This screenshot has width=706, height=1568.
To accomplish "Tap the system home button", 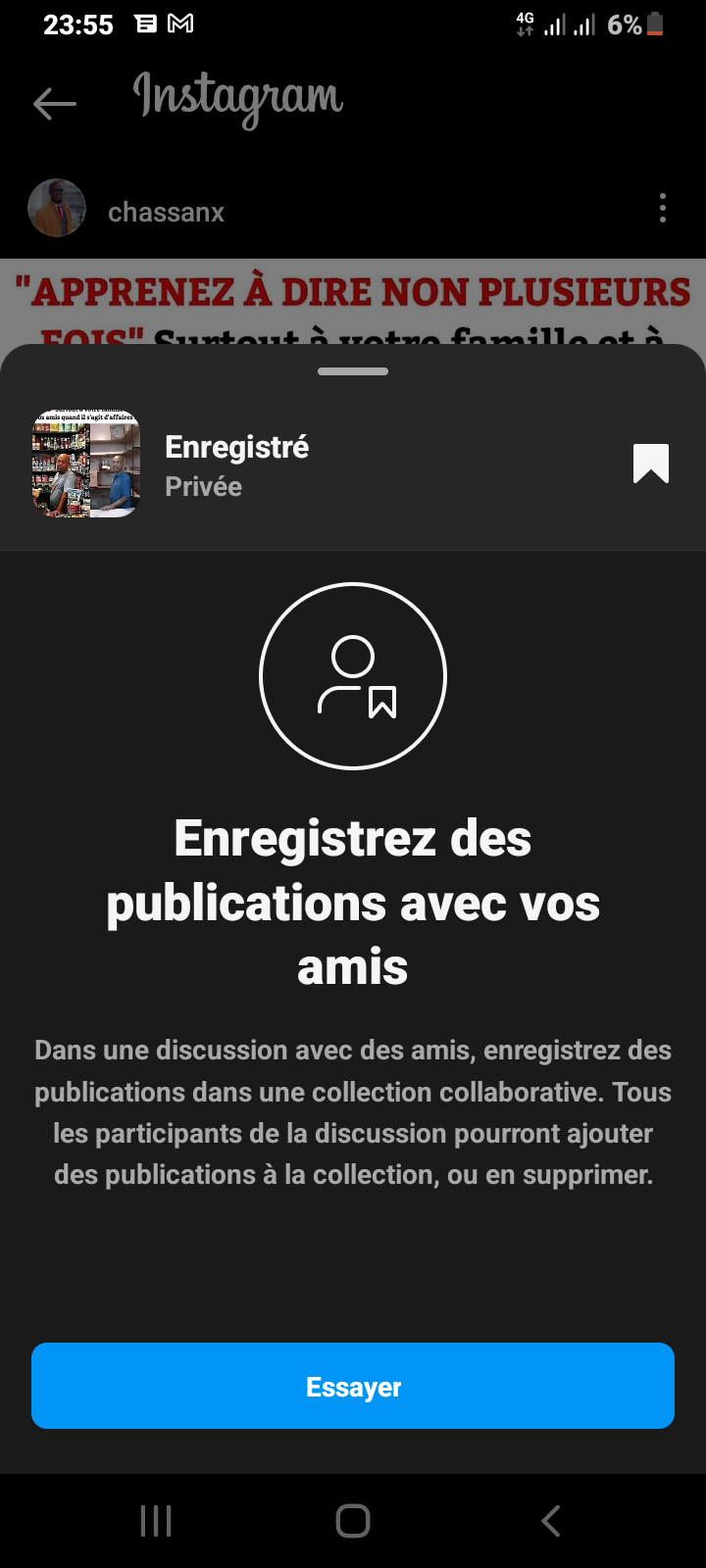I will tap(353, 1521).
